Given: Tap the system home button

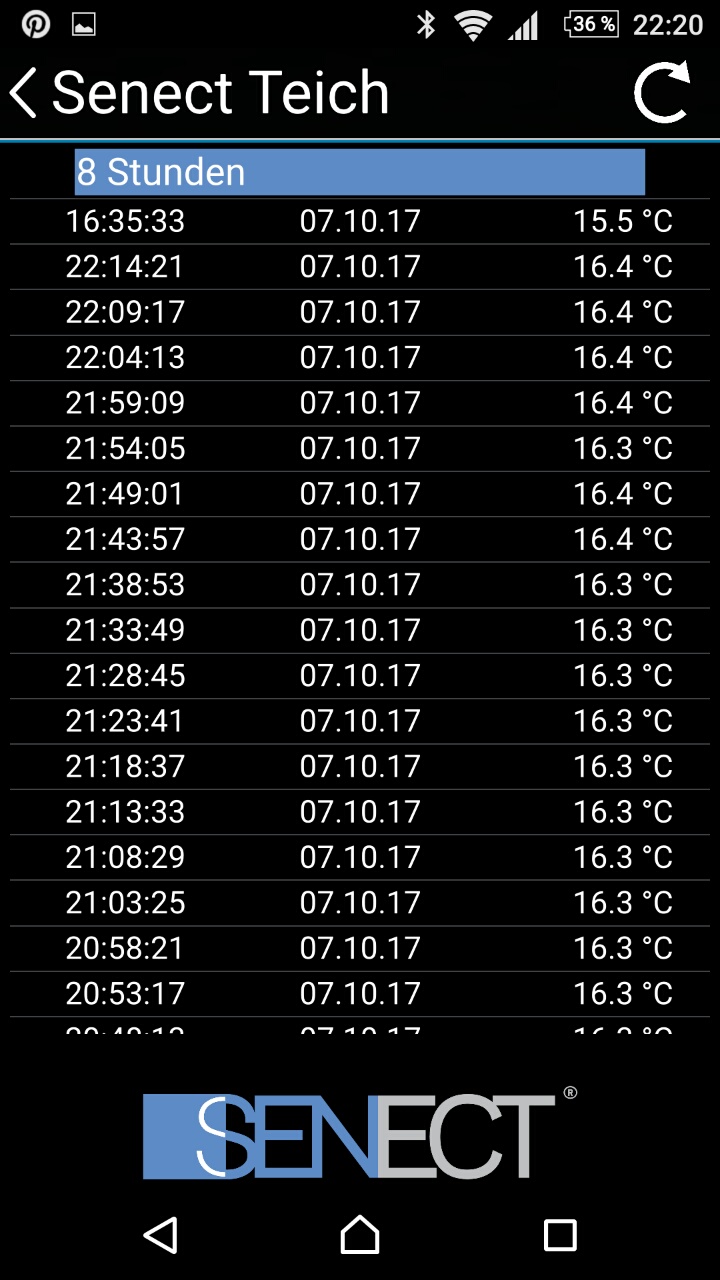Looking at the screenshot, I should click(x=360, y=1235).
